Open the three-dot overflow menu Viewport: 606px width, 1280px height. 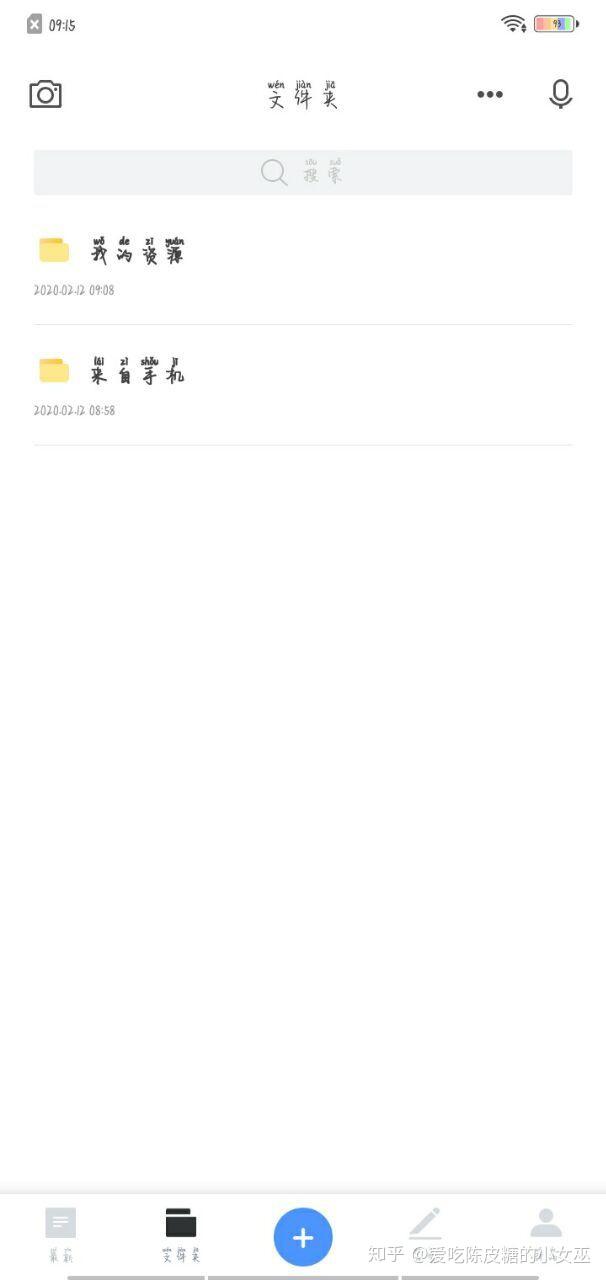(x=489, y=95)
